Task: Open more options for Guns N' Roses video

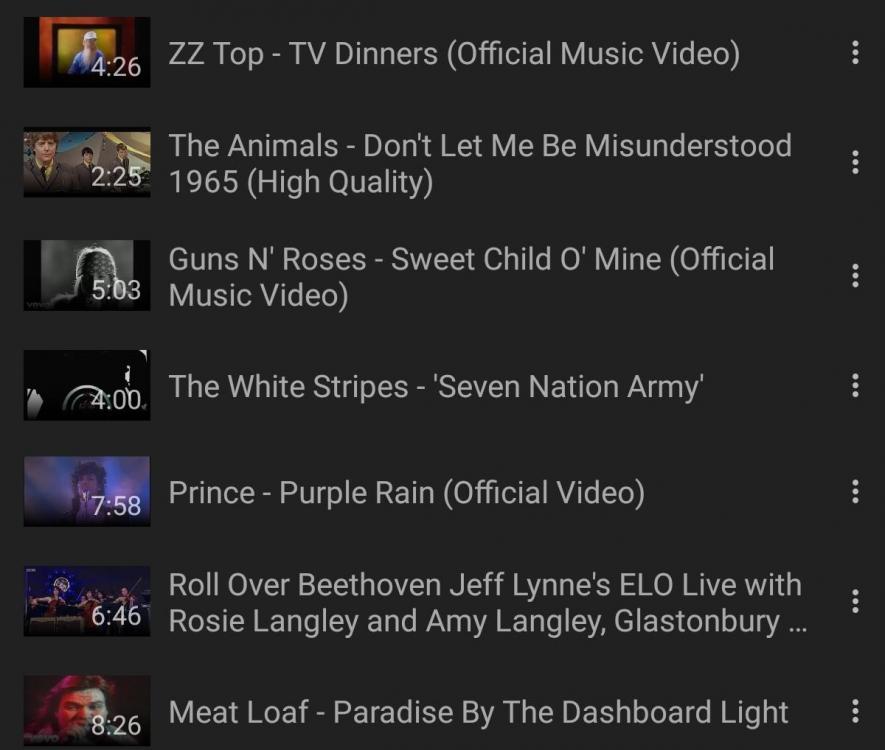Action: click(x=854, y=275)
